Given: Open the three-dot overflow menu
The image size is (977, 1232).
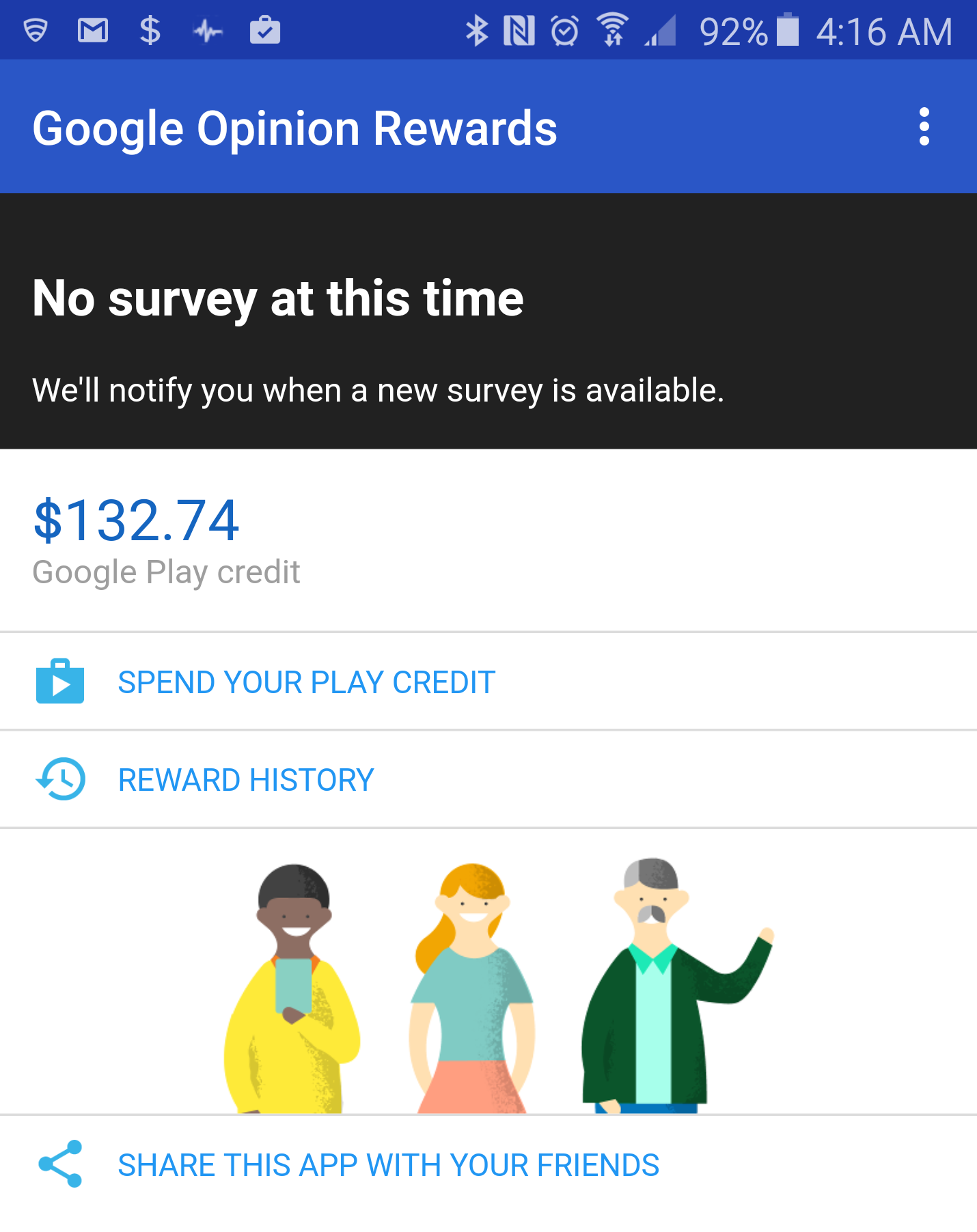Looking at the screenshot, I should [924, 127].
